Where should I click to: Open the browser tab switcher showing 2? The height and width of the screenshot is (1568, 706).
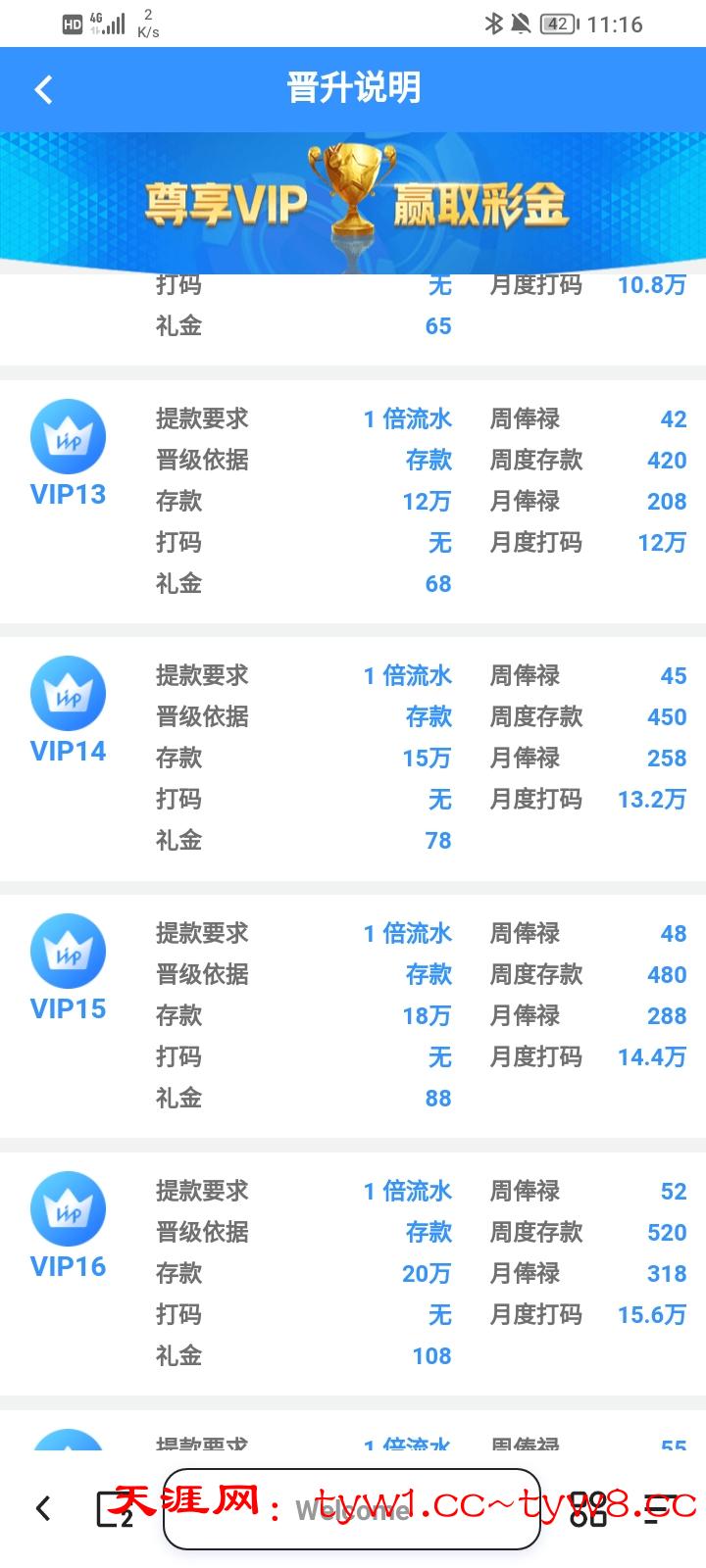(x=115, y=1509)
